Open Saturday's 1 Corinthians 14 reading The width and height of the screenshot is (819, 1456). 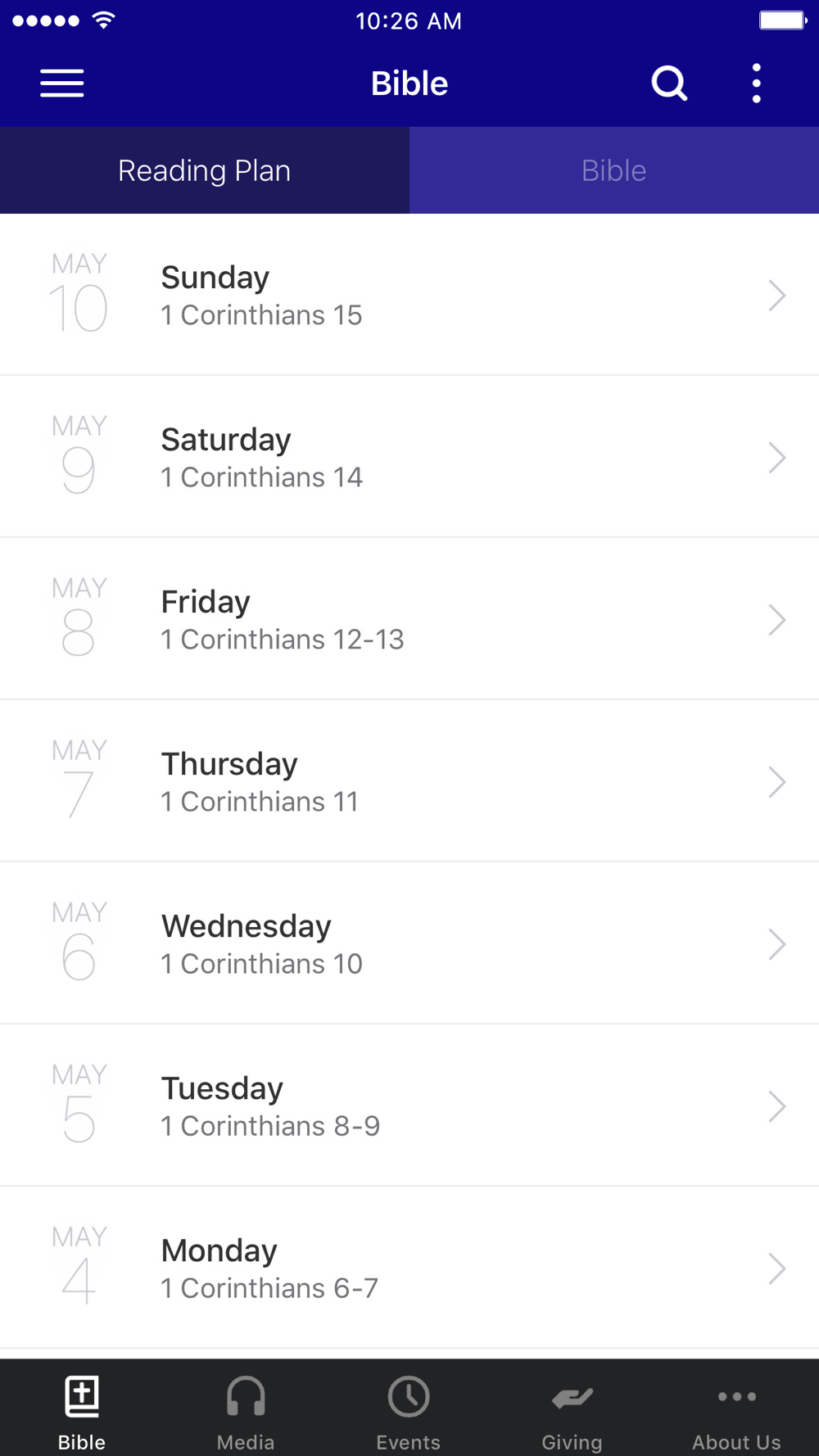point(409,457)
